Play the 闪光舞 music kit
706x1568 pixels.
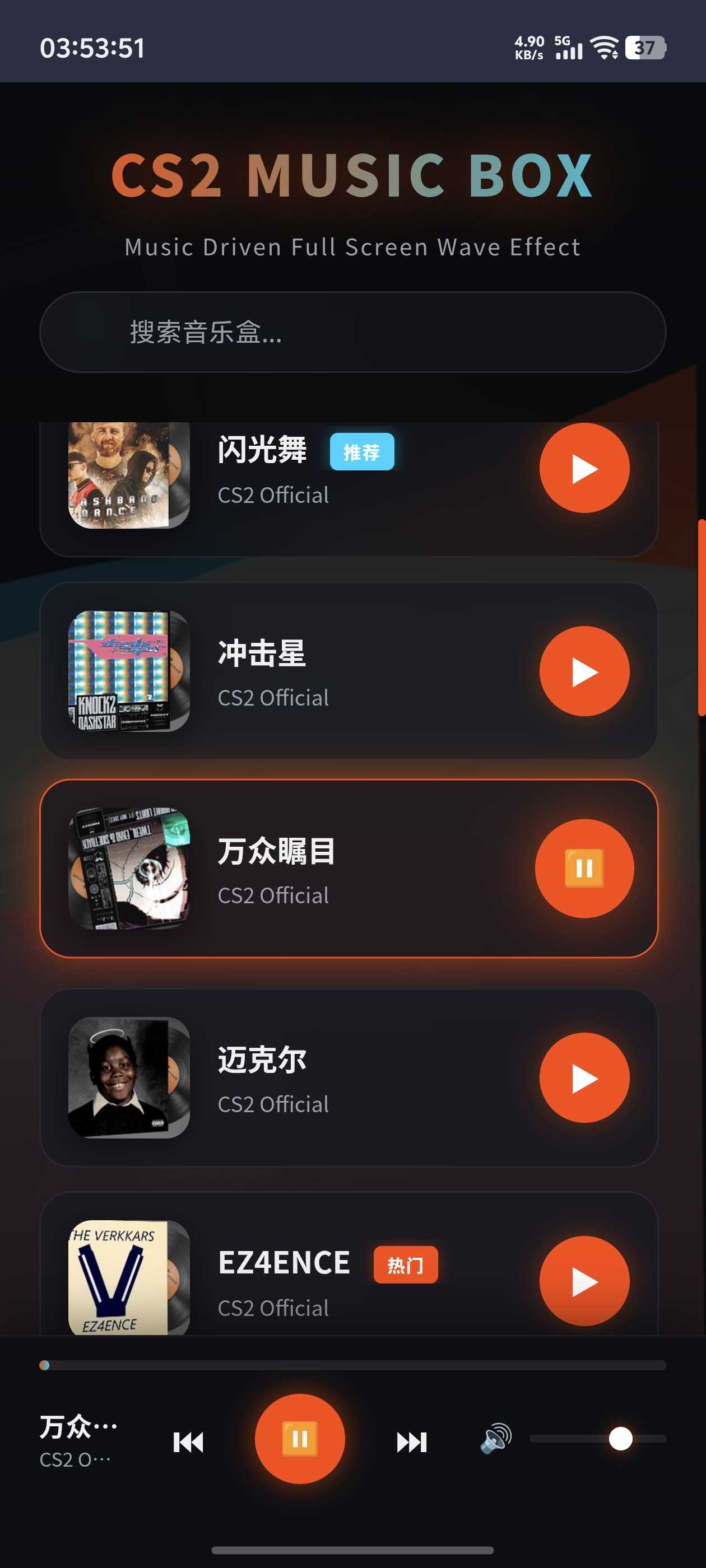pyautogui.click(x=583, y=469)
